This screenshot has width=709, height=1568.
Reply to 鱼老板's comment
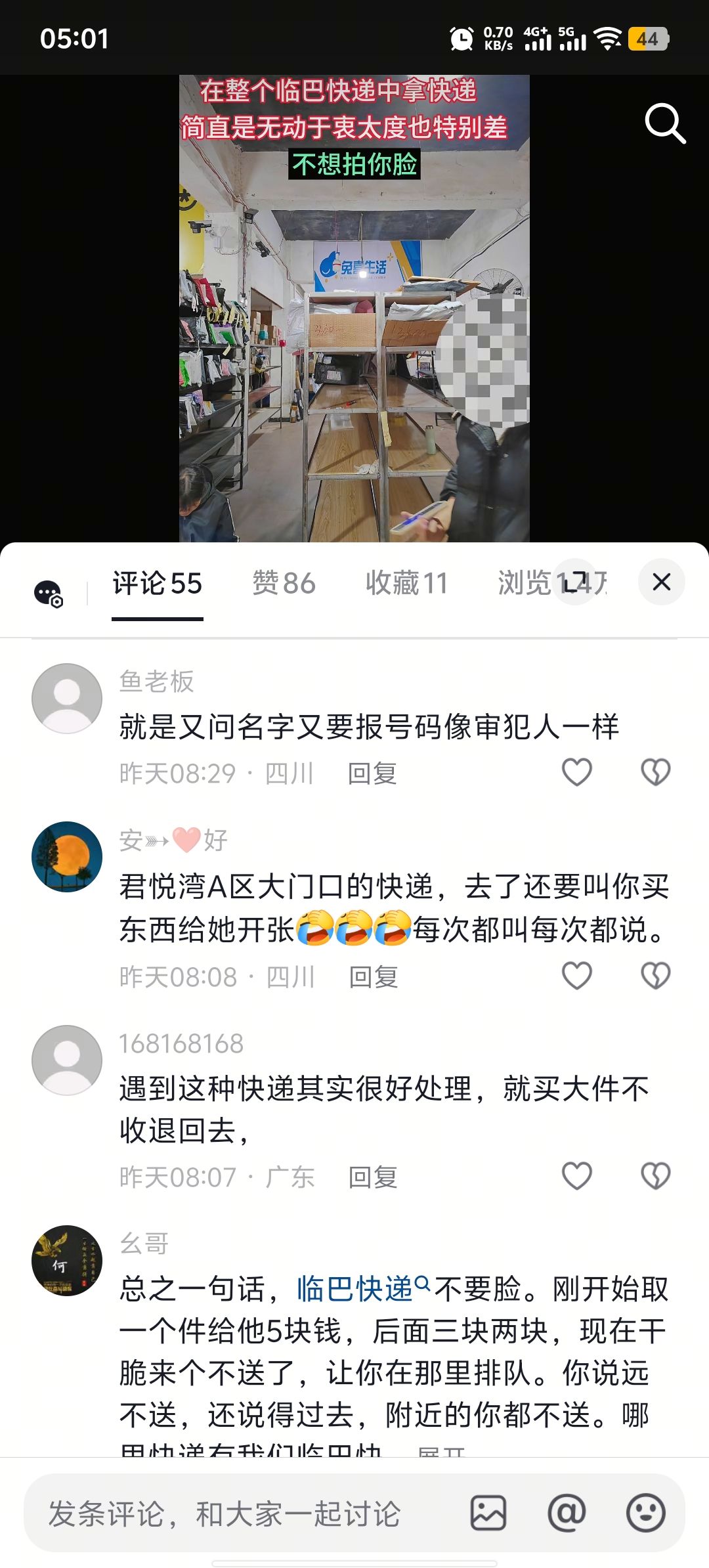372,773
